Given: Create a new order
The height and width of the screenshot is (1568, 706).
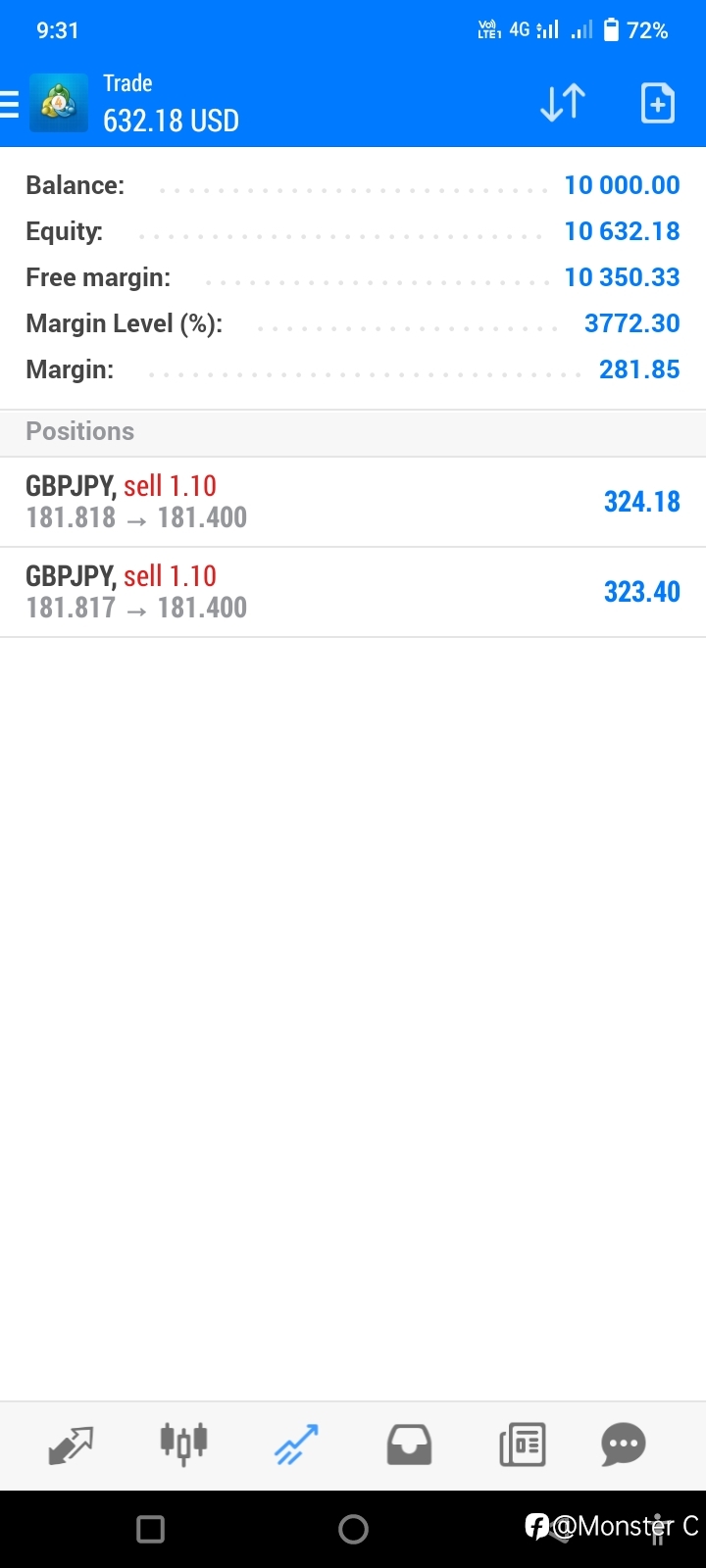Looking at the screenshot, I should pos(657,103).
